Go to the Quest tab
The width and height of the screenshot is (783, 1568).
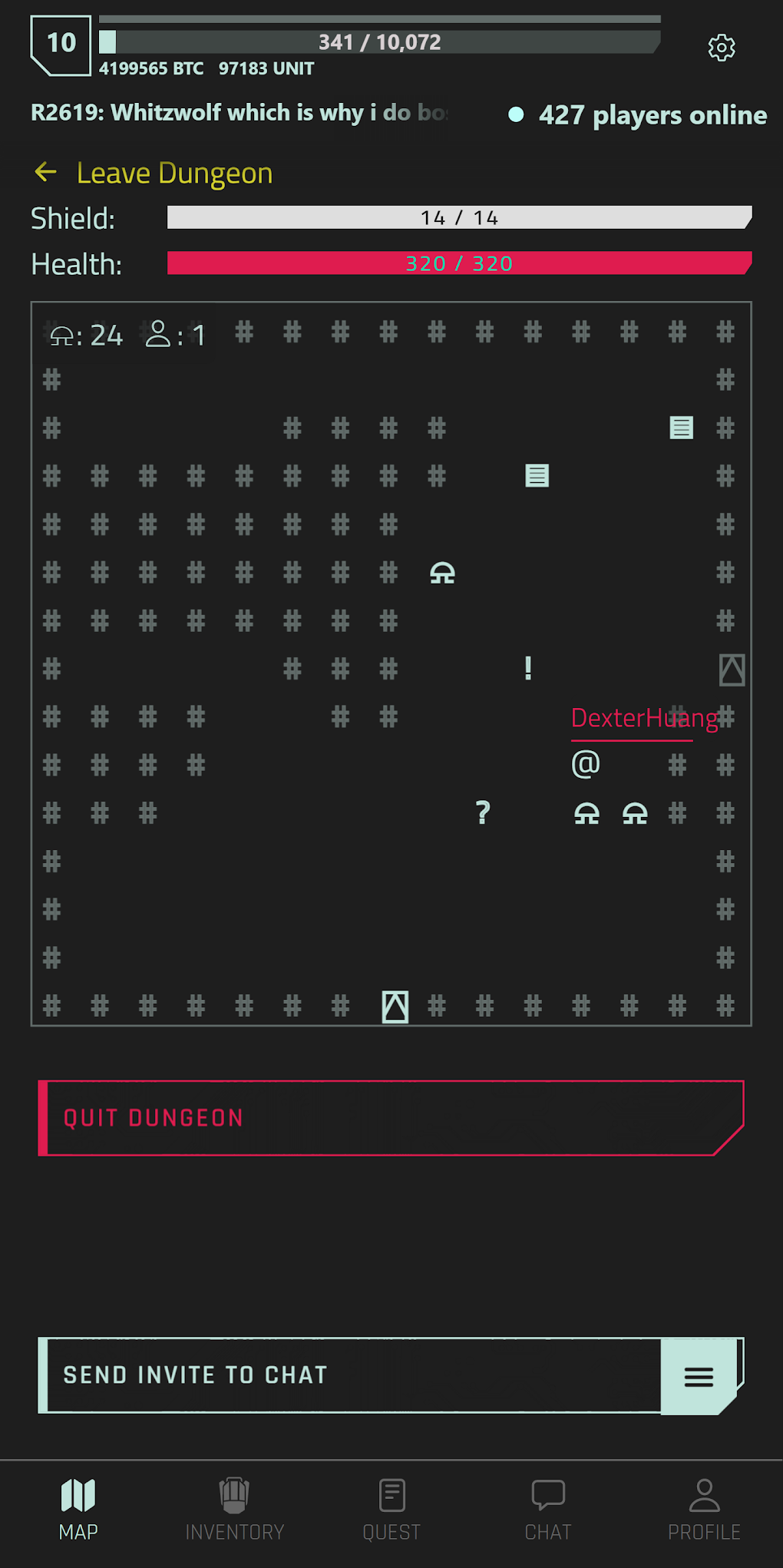(391, 1510)
